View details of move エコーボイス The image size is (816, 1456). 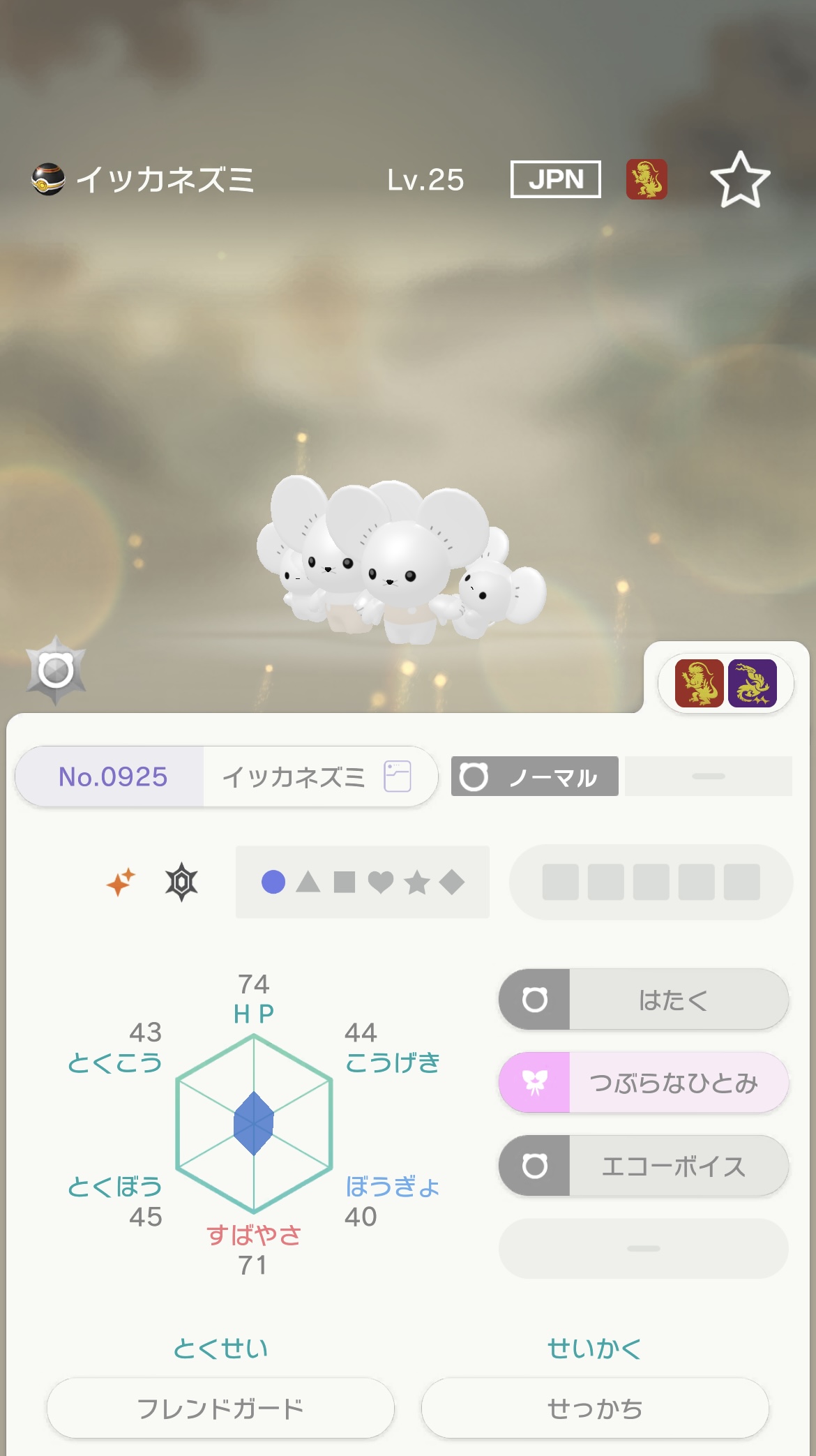pyautogui.click(x=644, y=1166)
